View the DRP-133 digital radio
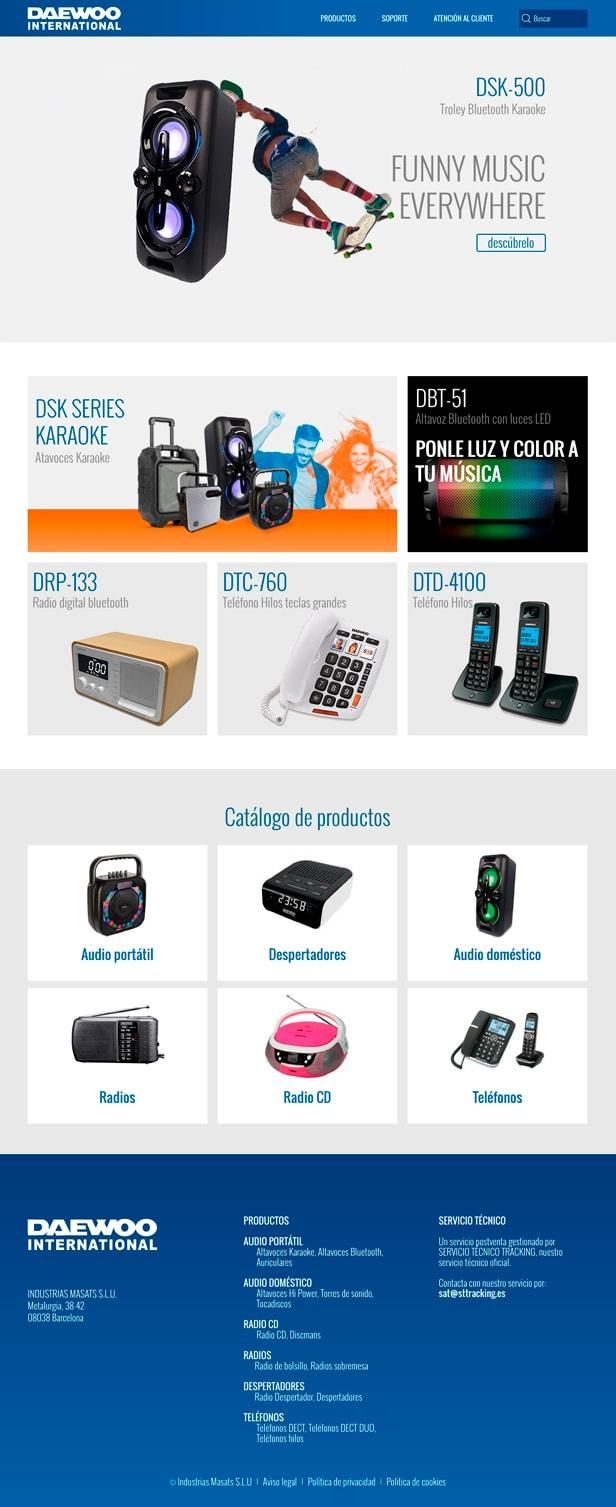616x1507 pixels. [x=117, y=649]
